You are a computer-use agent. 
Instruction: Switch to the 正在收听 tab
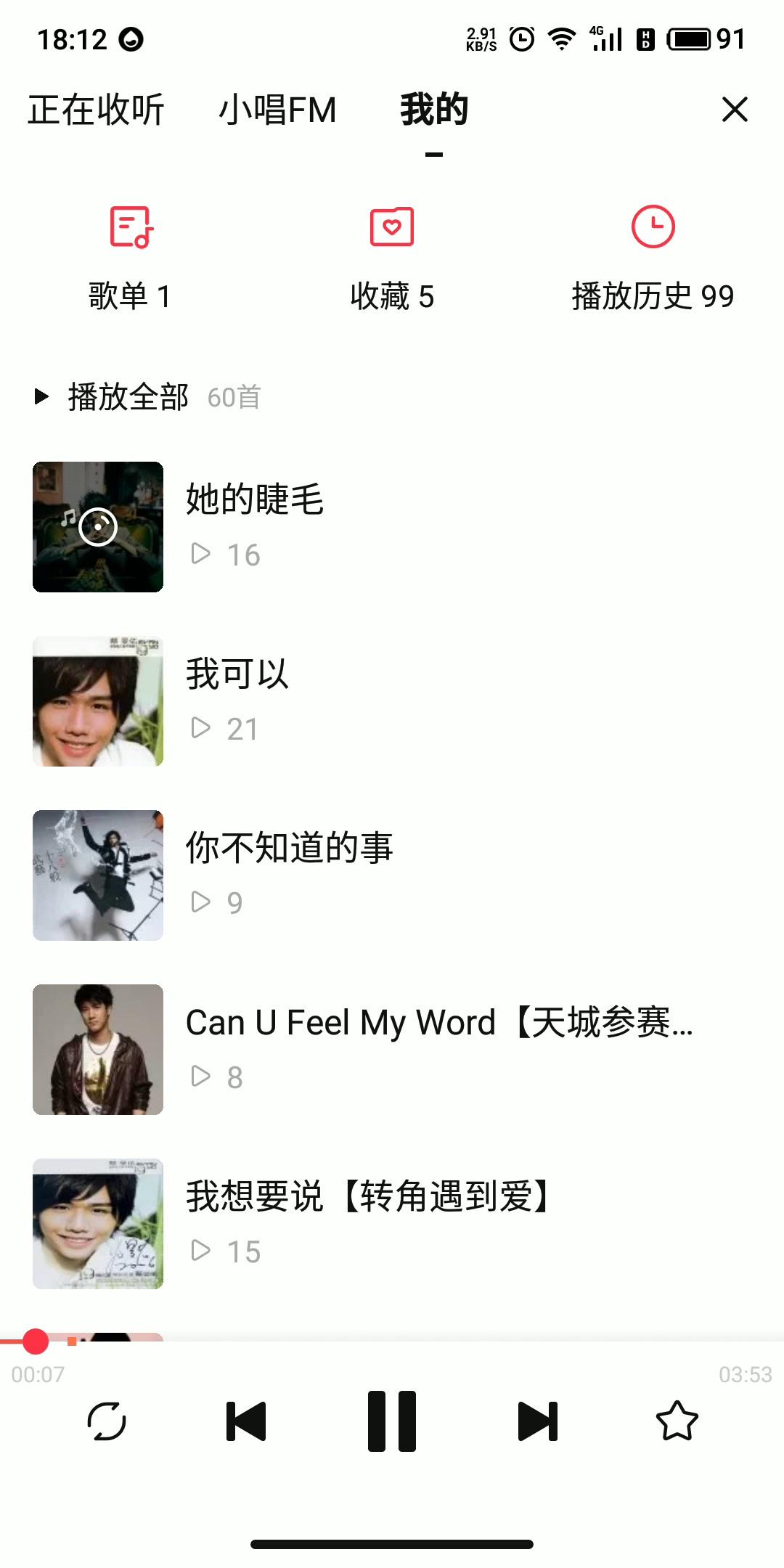pyautogui.click(x=97, y=110)
